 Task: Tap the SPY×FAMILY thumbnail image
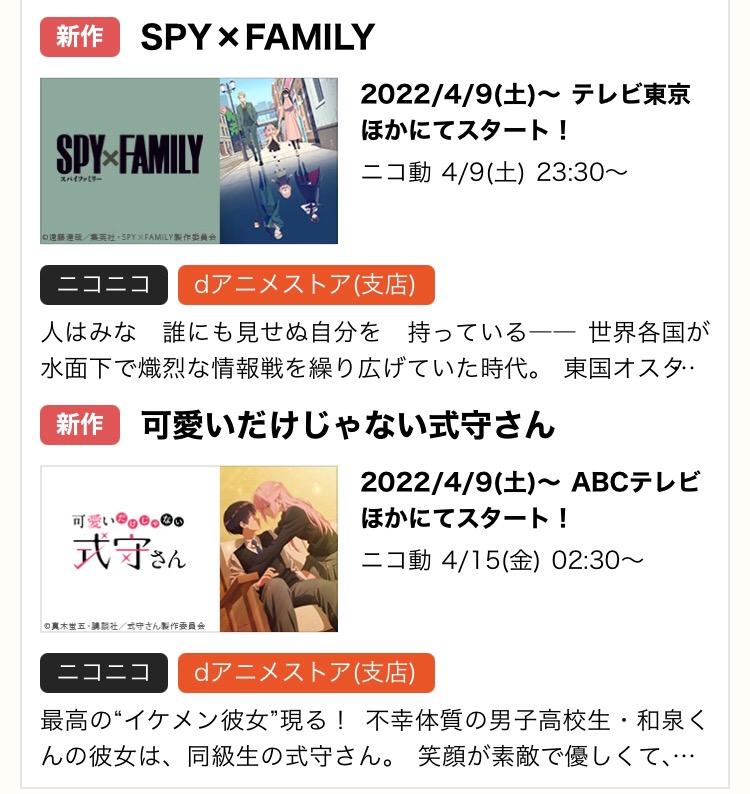coord(189,161)
